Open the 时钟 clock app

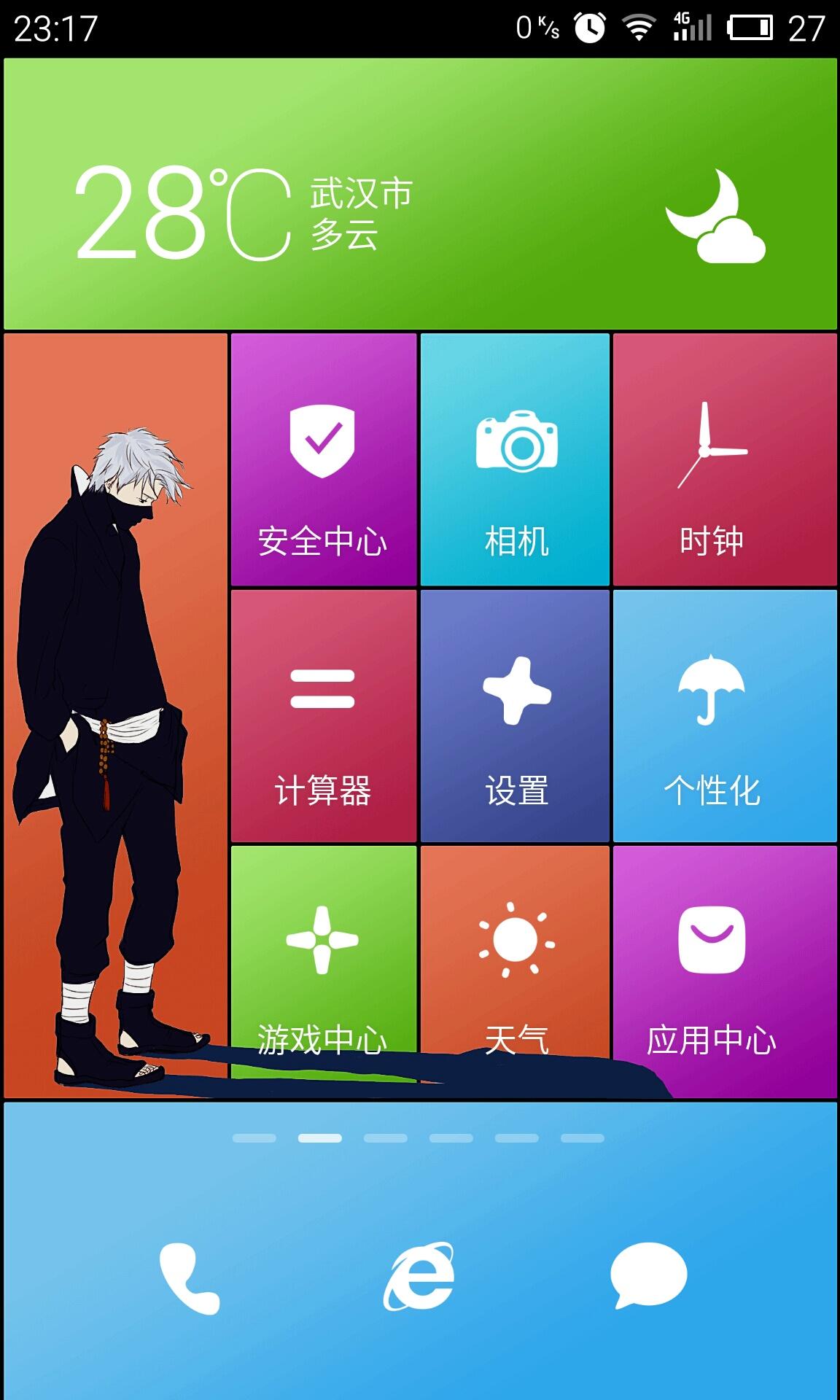click(x=724, y=461)
